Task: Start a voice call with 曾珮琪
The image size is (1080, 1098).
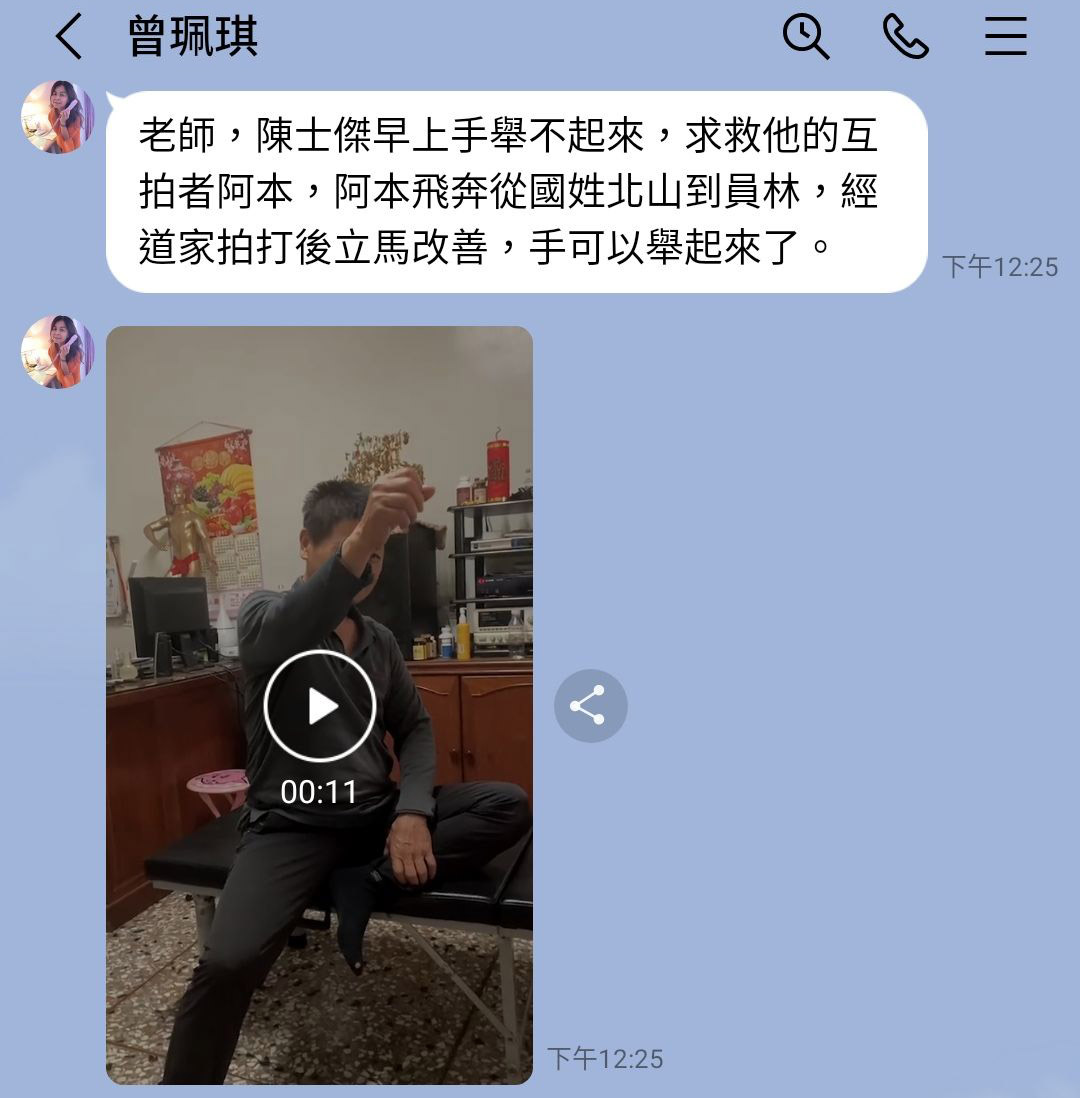Action: point(906,37)
